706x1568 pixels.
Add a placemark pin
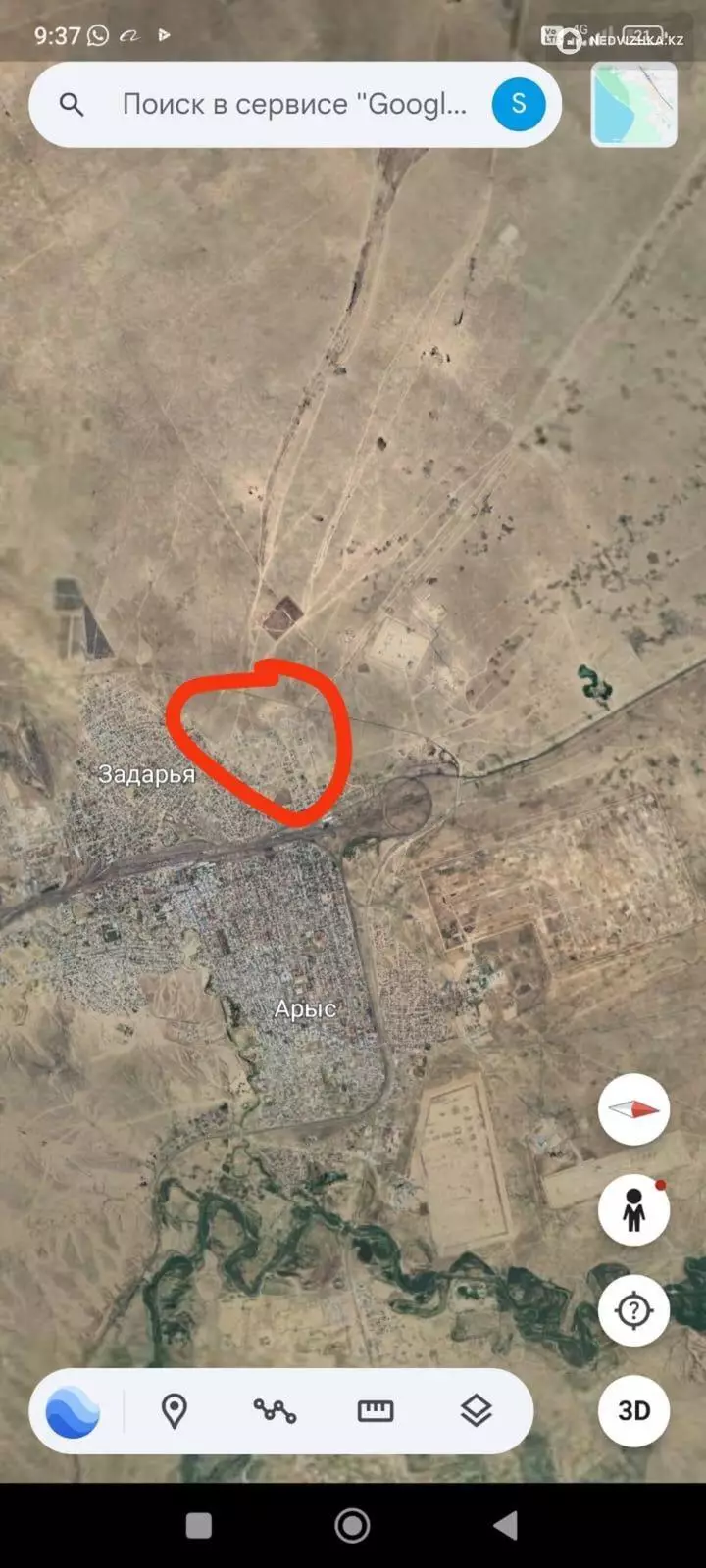tap(175, 1411)
